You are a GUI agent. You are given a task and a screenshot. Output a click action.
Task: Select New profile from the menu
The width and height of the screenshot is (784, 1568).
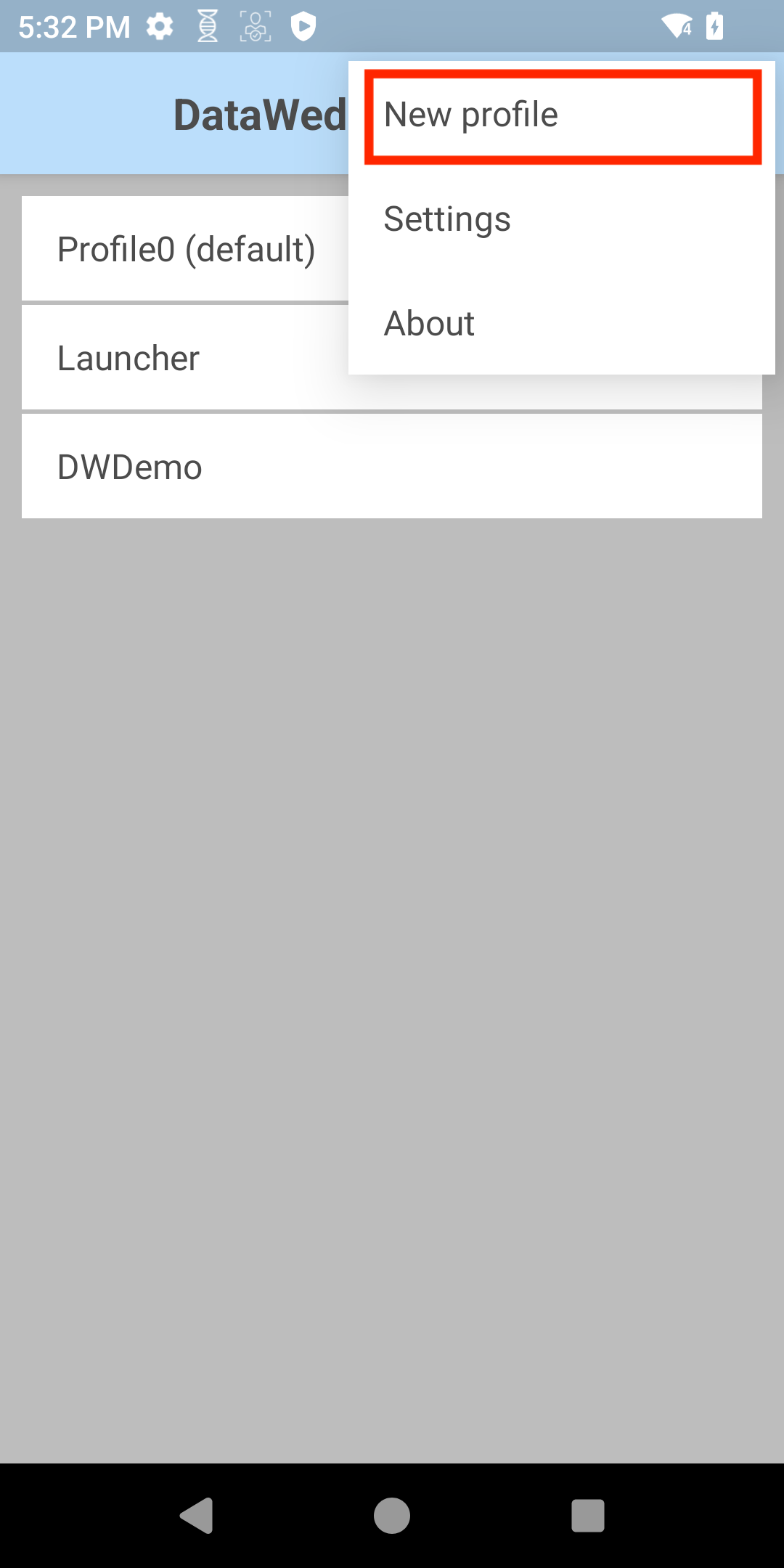(562, 115)
